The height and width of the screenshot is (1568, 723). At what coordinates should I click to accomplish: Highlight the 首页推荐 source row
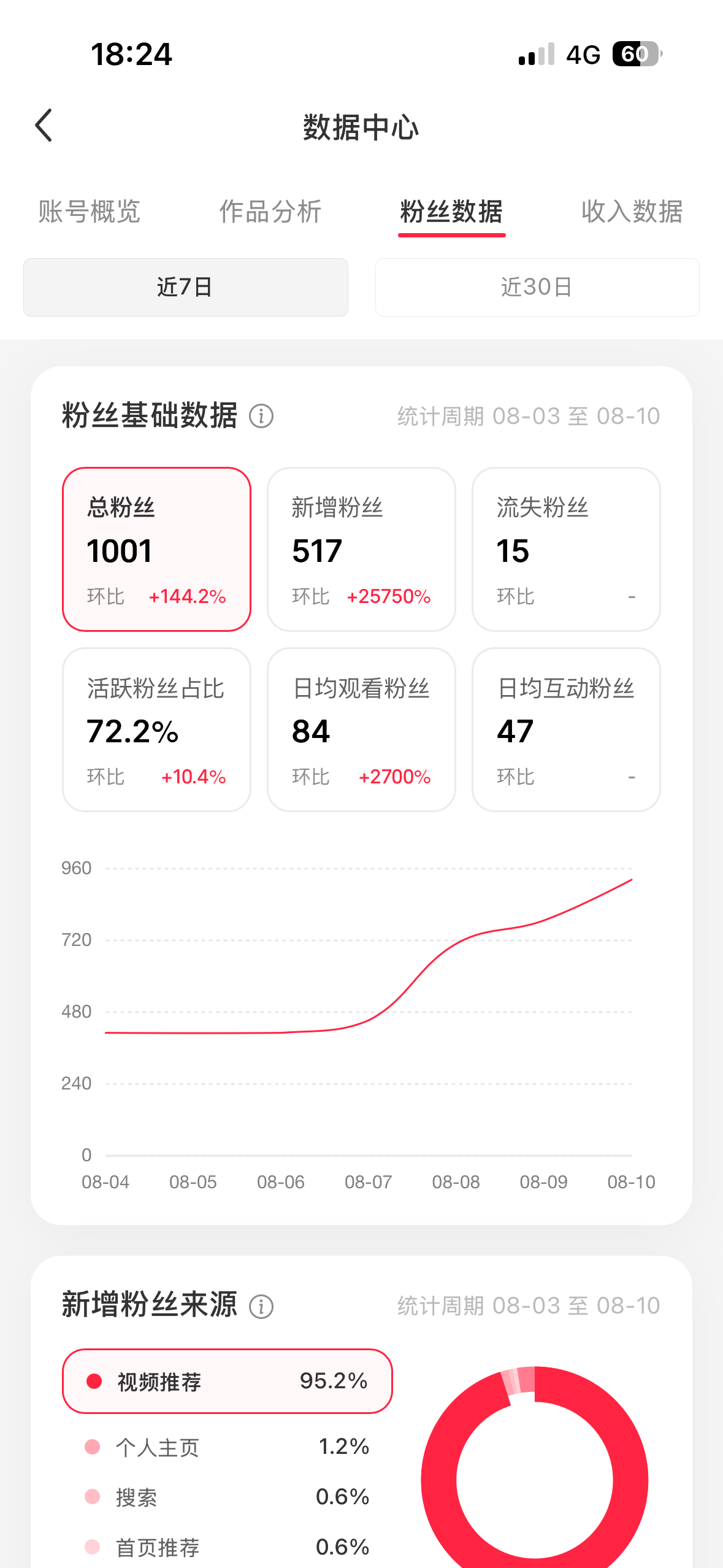point(227,1548)
